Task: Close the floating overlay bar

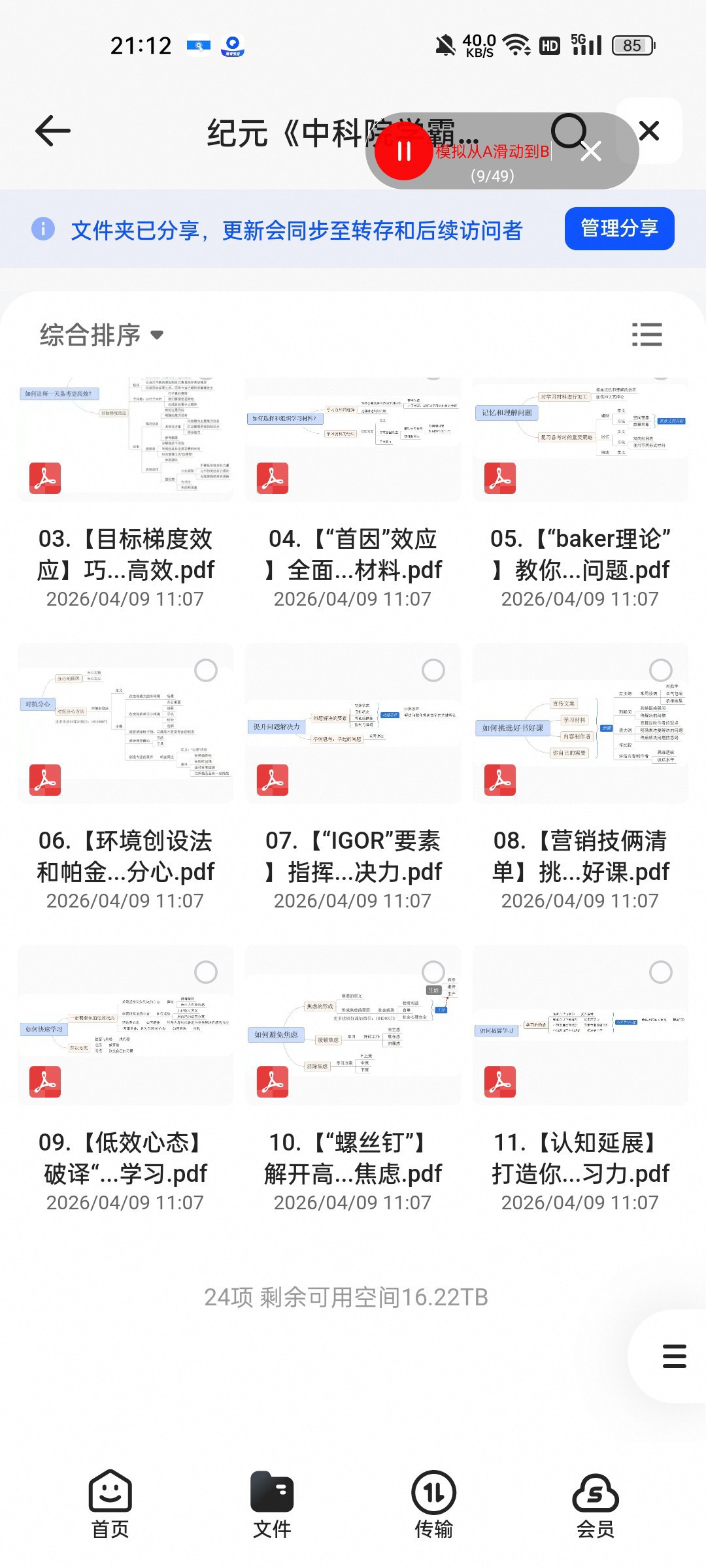Action: 591,152
